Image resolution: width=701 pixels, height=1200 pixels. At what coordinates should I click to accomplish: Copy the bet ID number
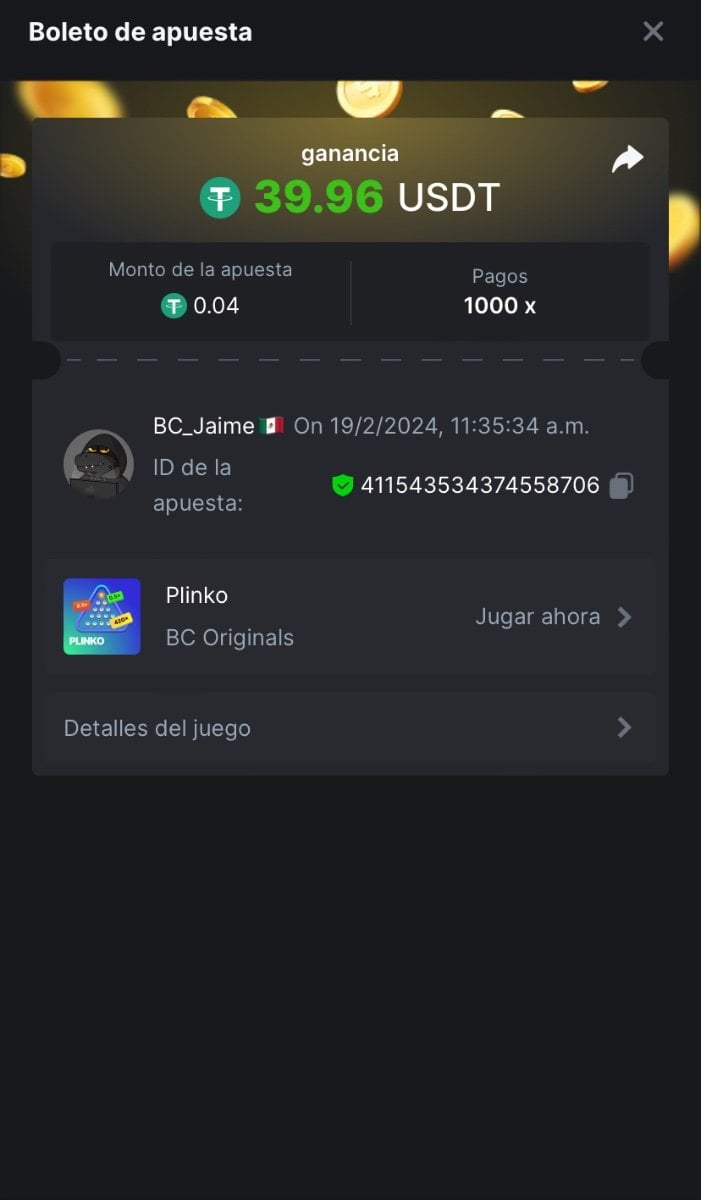click(x=621, y=486)
